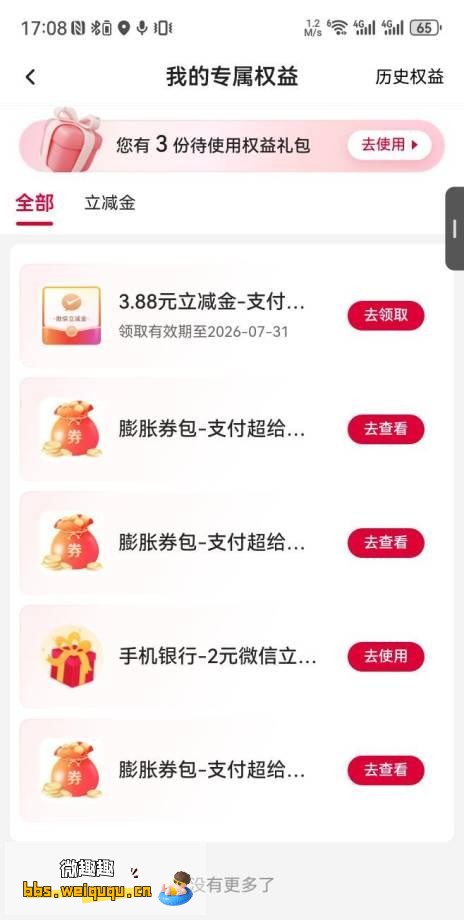The height and width of the screenshot is (920, 464).
Task: Go back using the top-left arrow
Action: click(31, 77)
